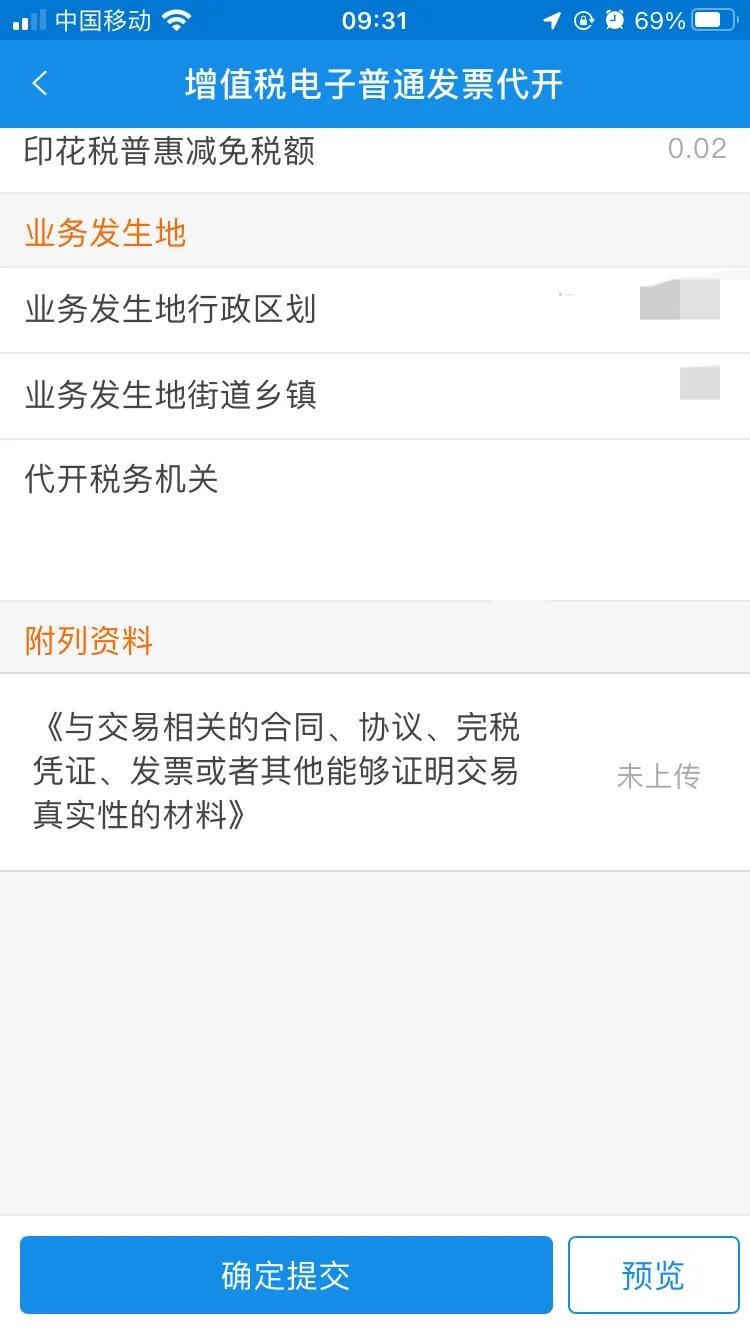Tap 确定提交 to submit the invoice

pos(286,1275)
